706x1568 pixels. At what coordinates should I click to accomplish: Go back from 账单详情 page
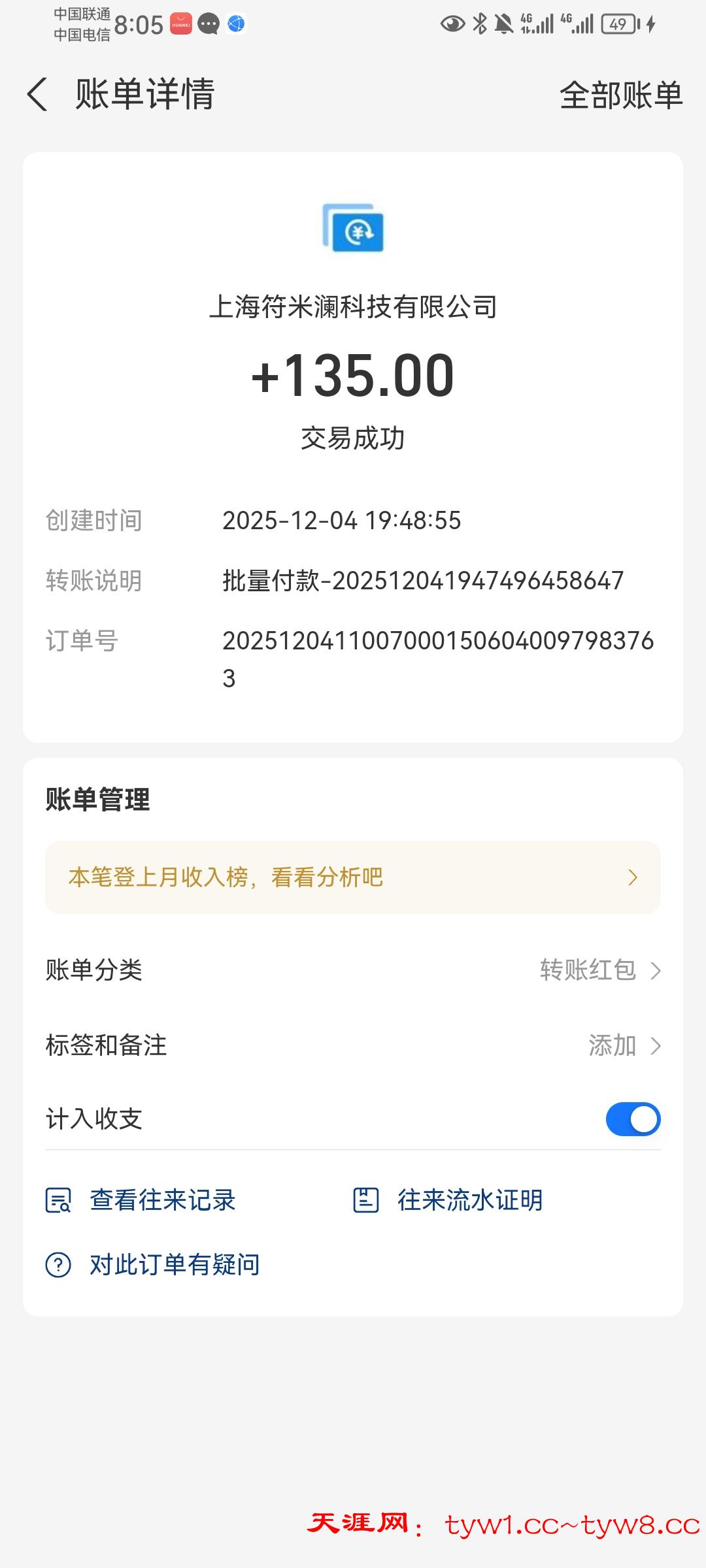coord(38,94)
